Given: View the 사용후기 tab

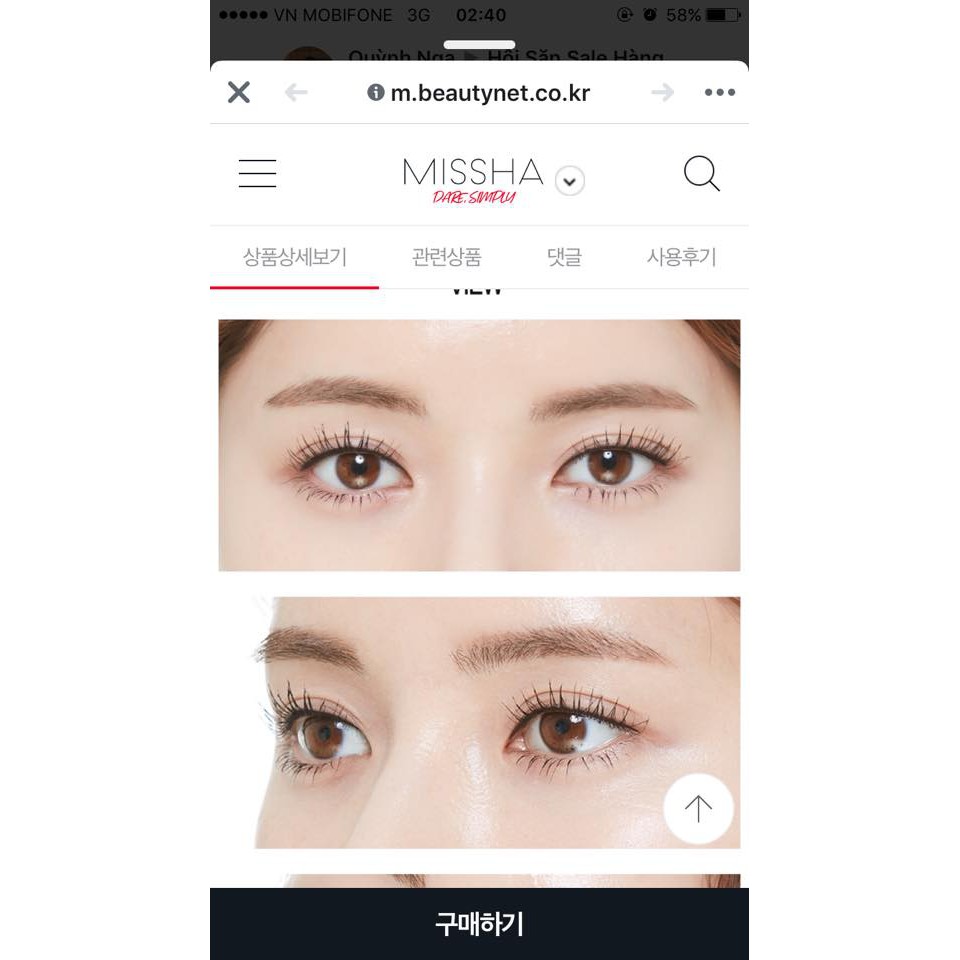Looking at the screenshot, I should (x=681, y=257).
